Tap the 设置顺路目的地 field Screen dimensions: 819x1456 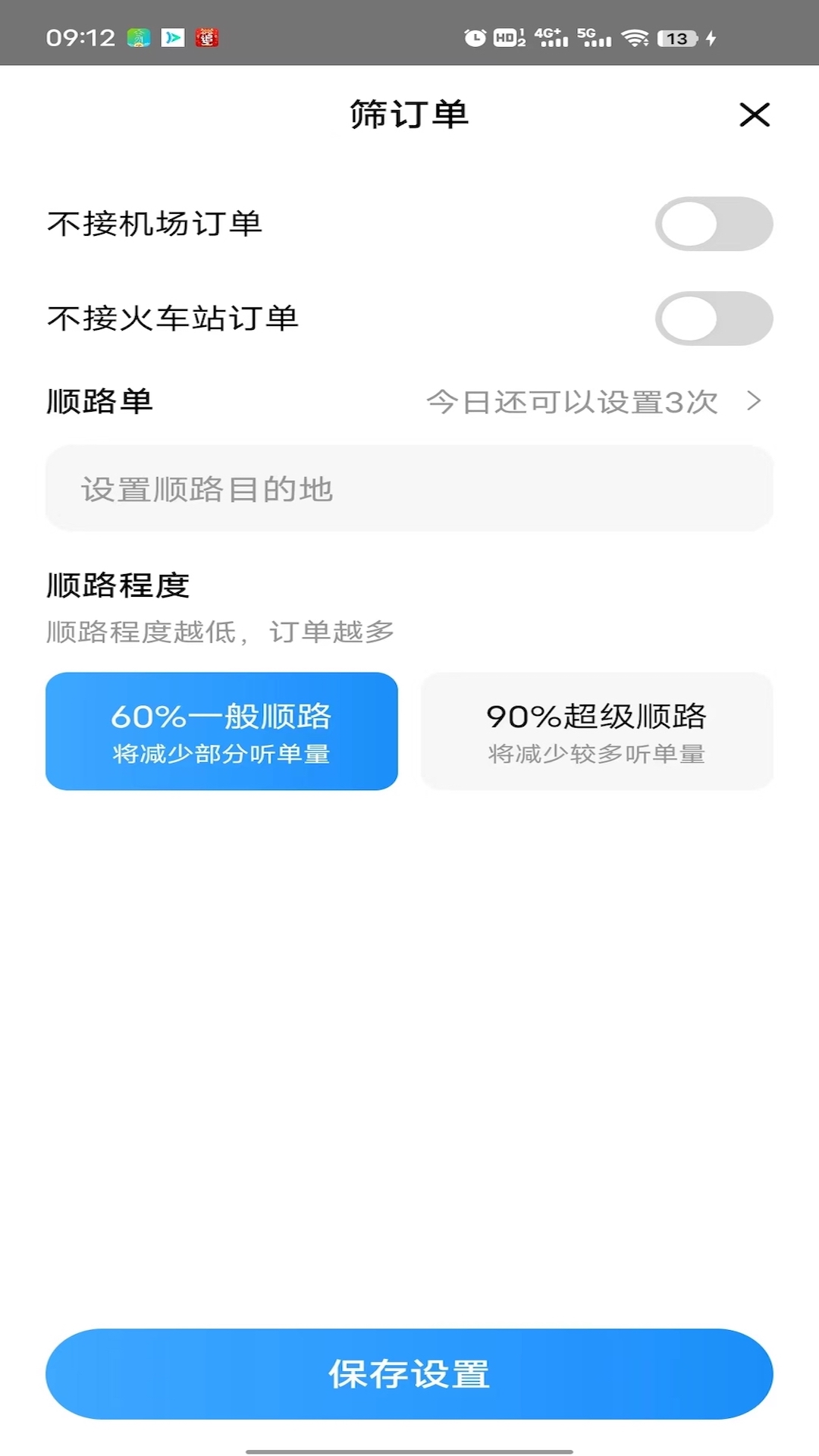coord(409,489)
